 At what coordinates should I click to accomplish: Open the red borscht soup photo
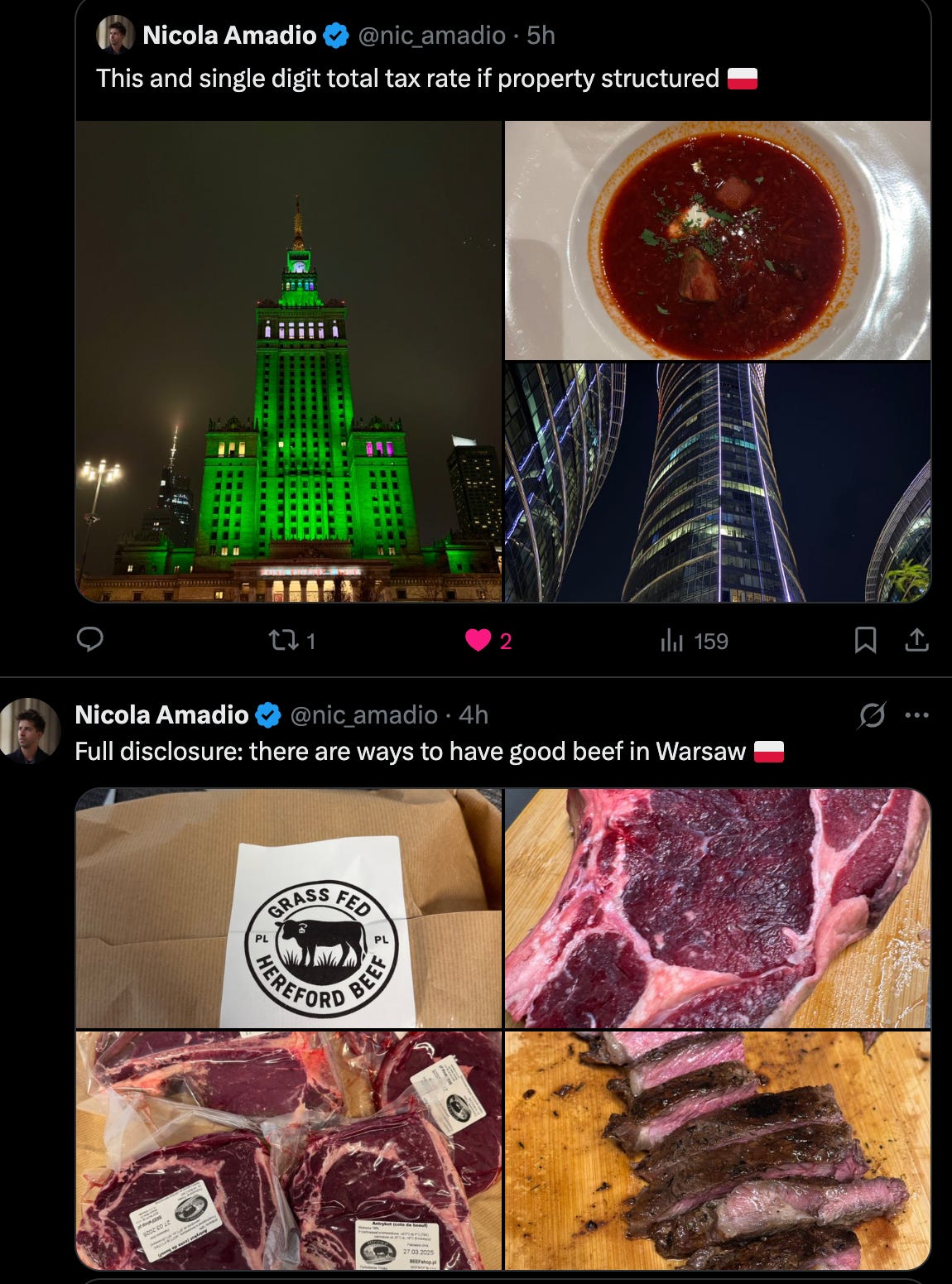click(x=718, y=240)
